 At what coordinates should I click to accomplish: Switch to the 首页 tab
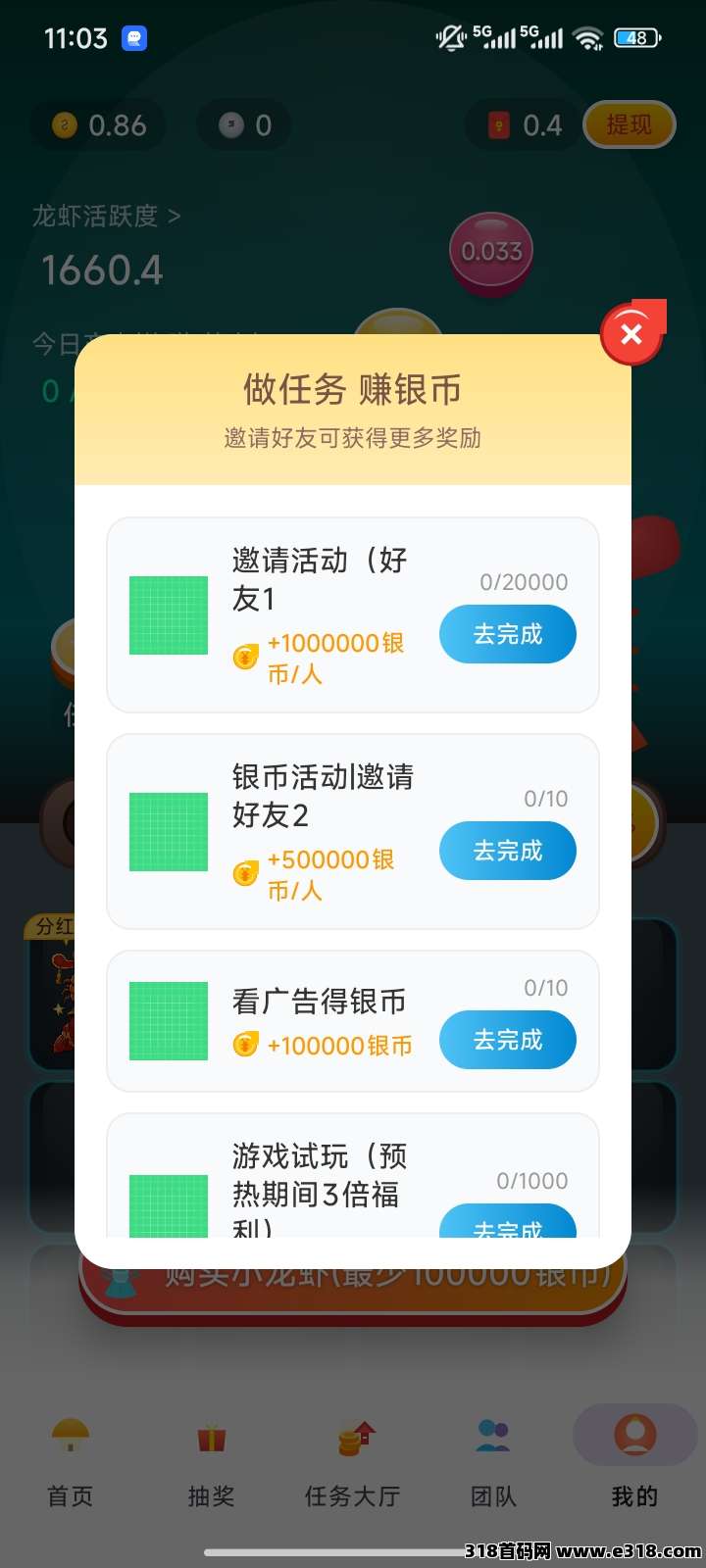pyautogui.click(x=71, y=1462)
